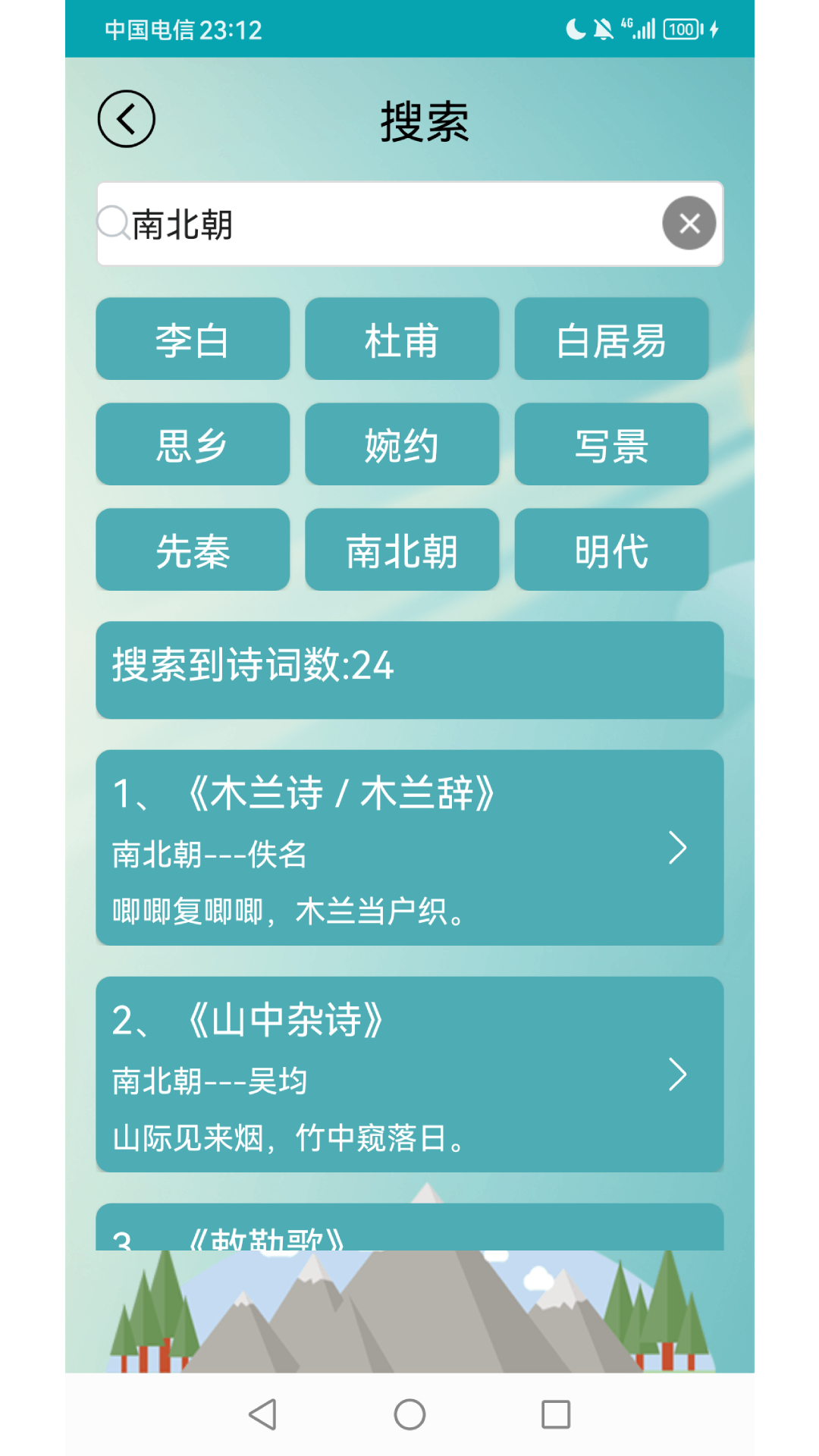
Task: Expand details of result 1 with the arrow
Action: click(679, 849)
